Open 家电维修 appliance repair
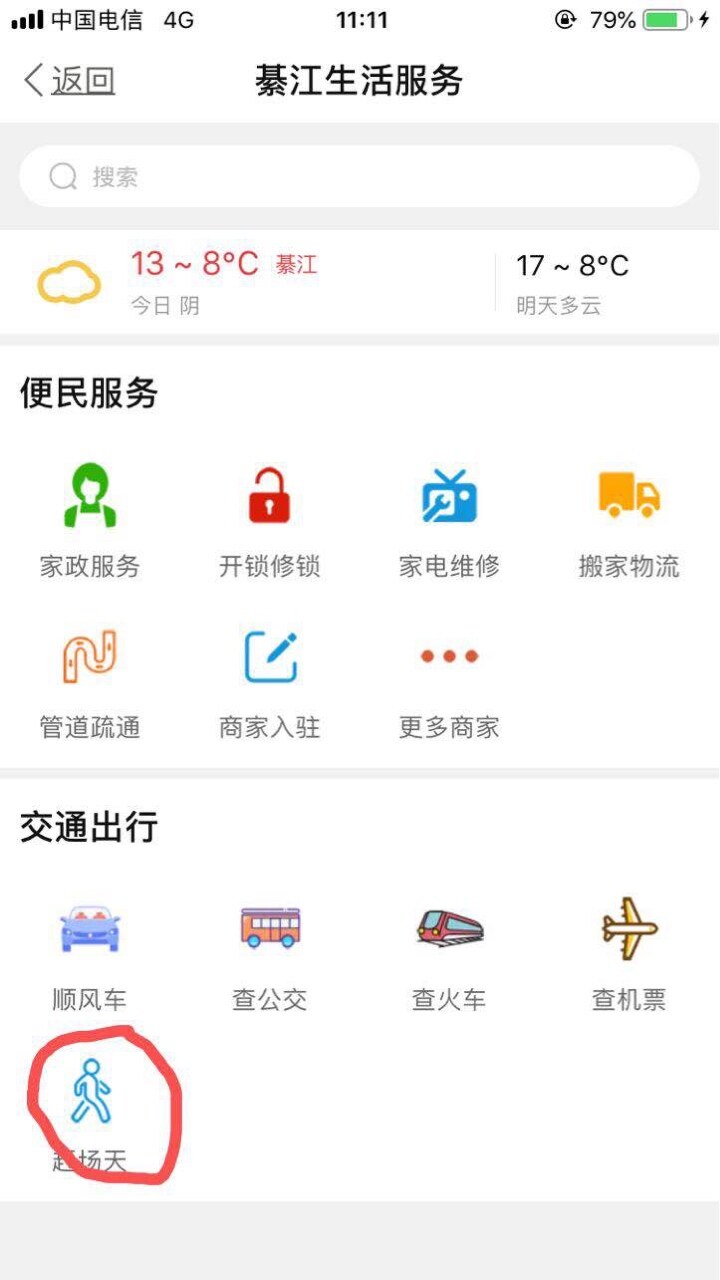The width and height of the screenshot is (720, 1280). click(x=449, y=520)
